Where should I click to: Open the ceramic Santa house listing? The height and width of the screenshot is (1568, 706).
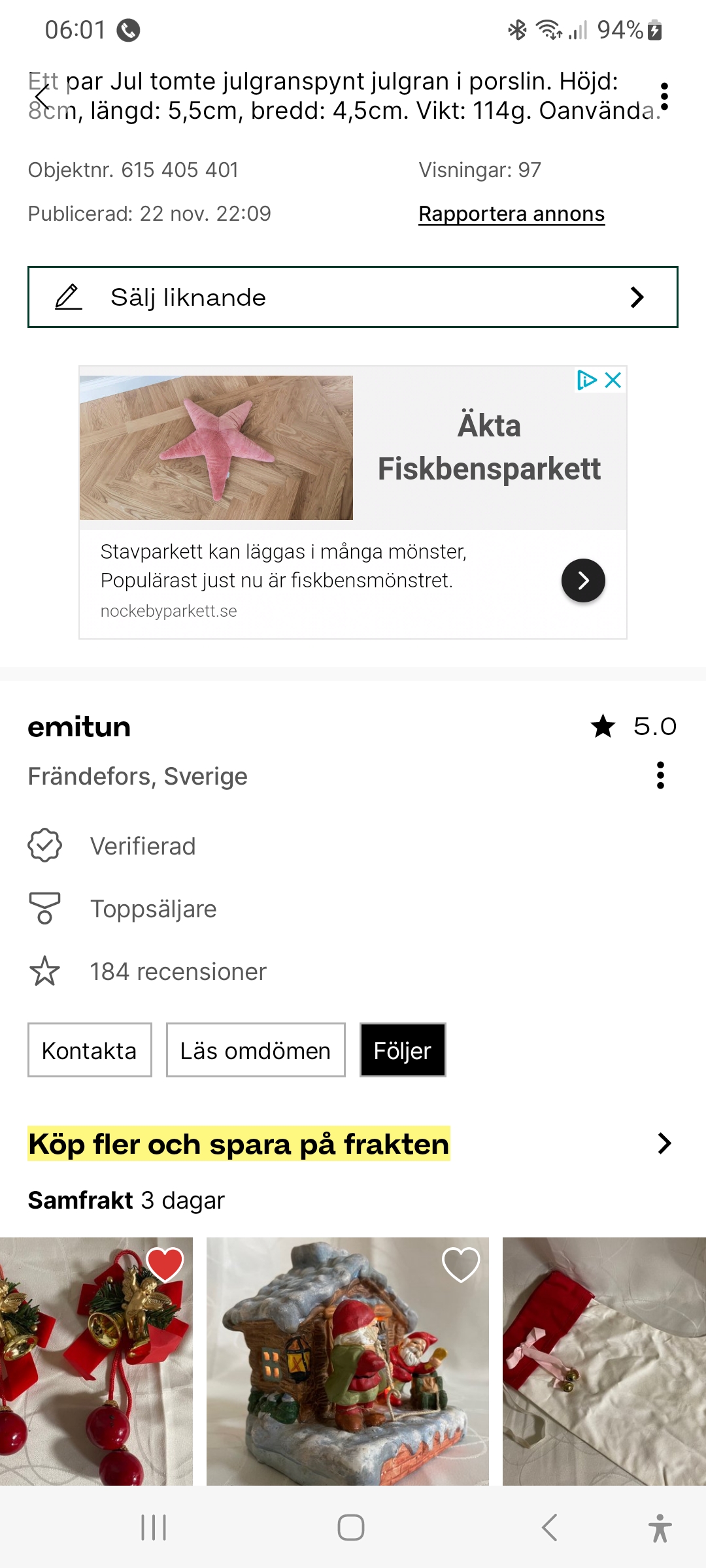(346, 1372)
